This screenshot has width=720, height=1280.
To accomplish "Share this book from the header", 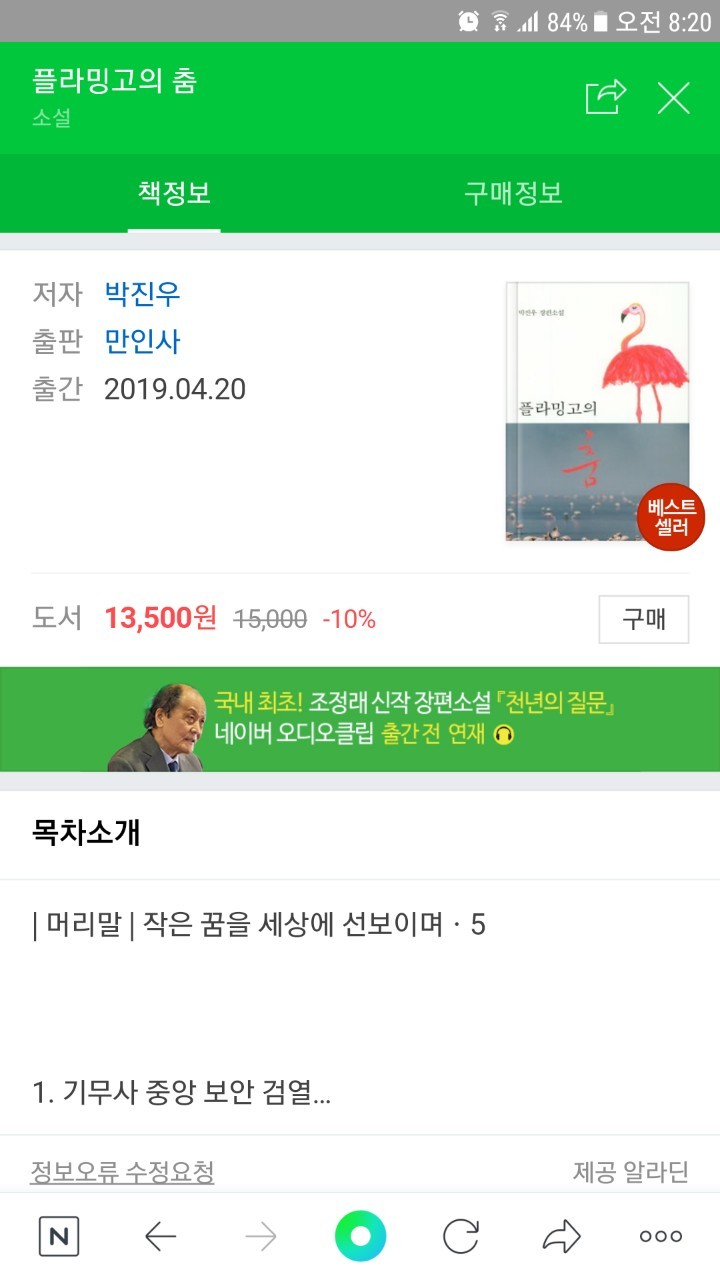I will click(605, 97).
